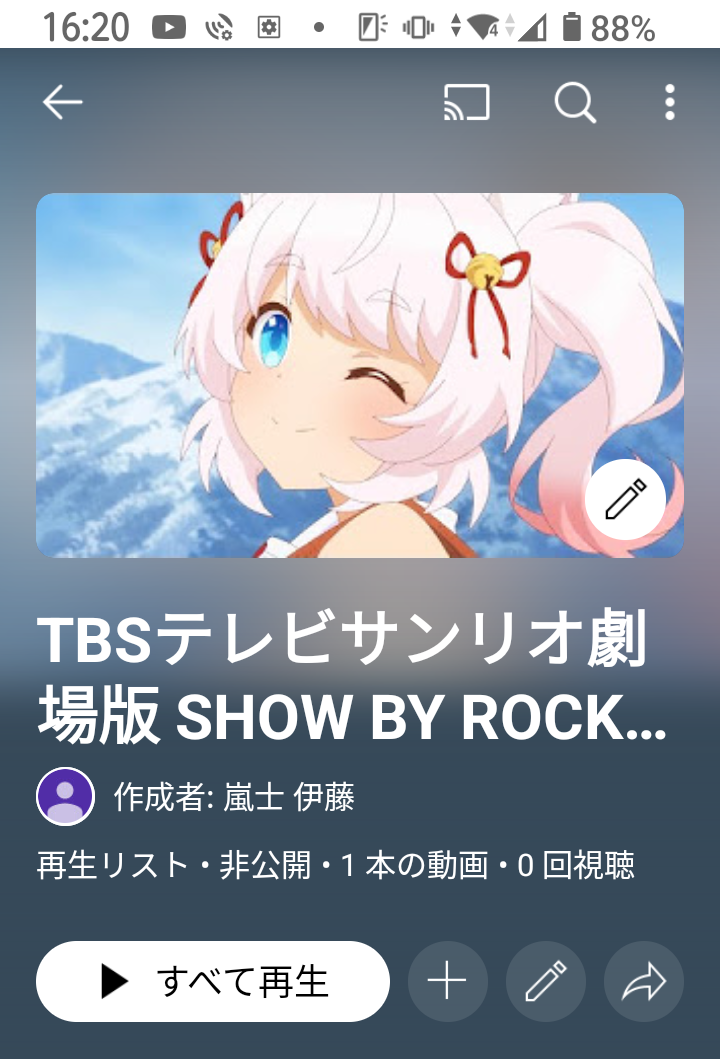Open the cast to device icon
This screenshot has height=1059, width=720.
pyautogui.click(x=467, y=102)
